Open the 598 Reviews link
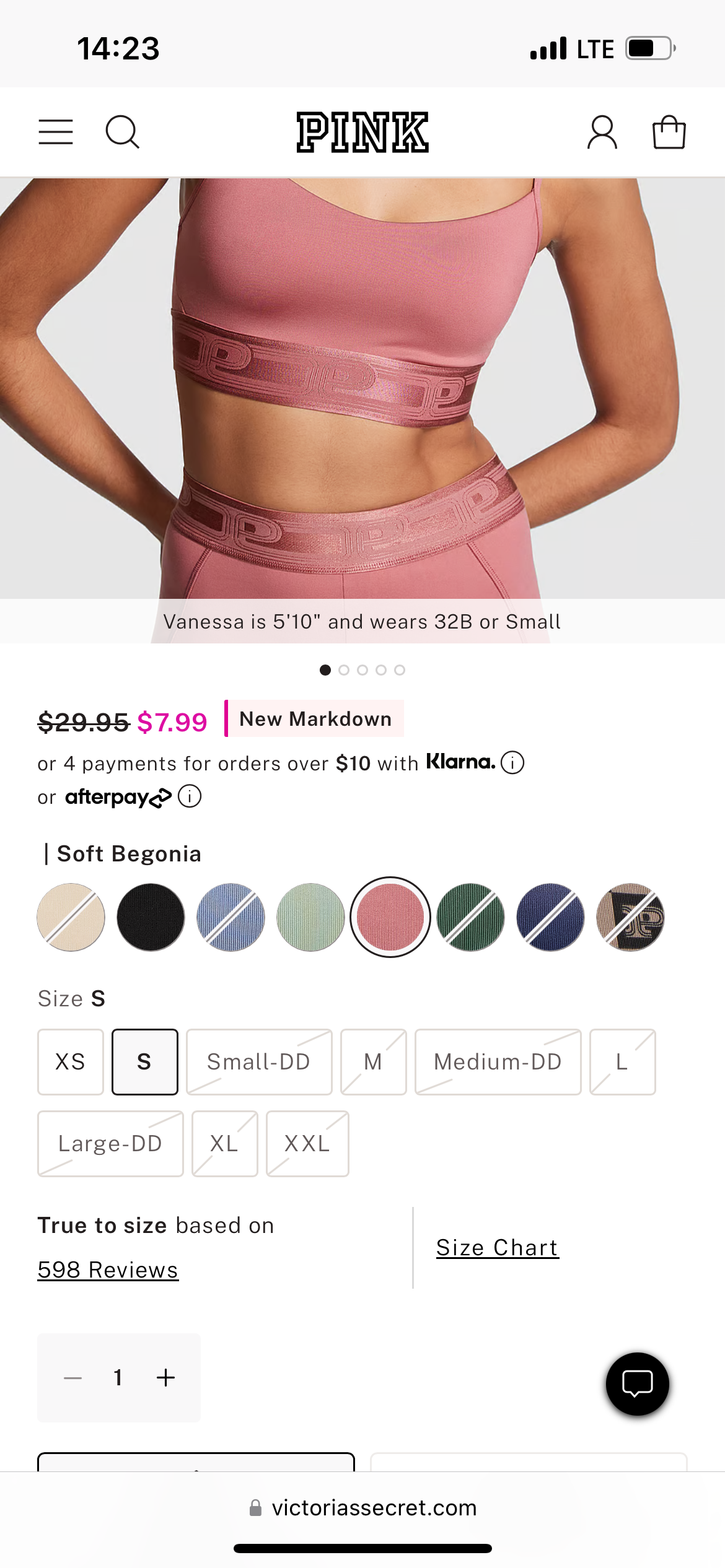725x1568 pixels. tap(108, 1270)
